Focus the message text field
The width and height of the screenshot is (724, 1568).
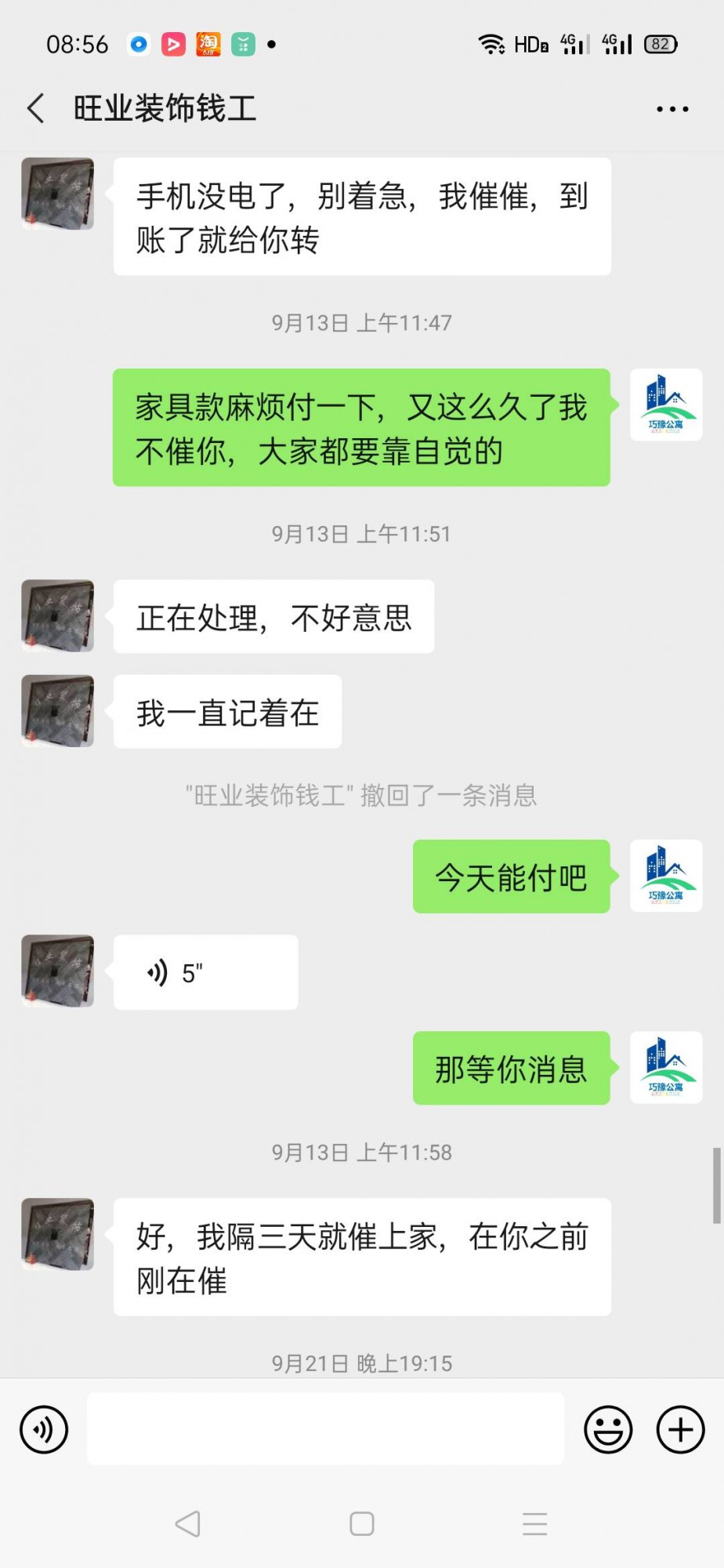point(325,1429)
